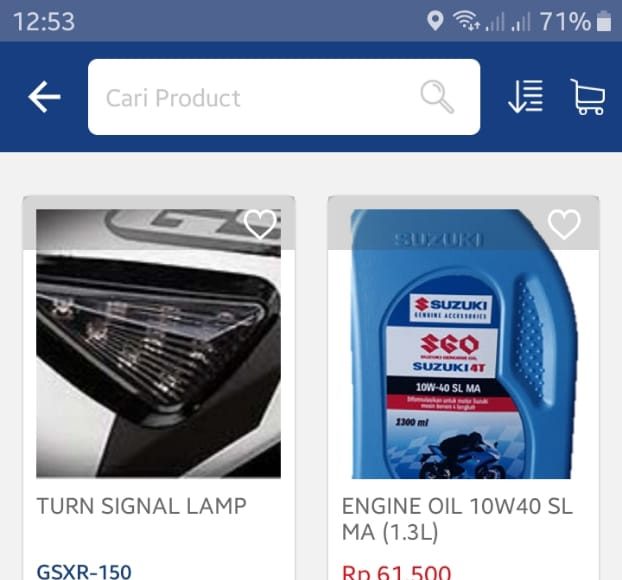Screen dimensions: 622x580
Task: Tap the Cari Product search field
Action: click(x=250, y=97)
